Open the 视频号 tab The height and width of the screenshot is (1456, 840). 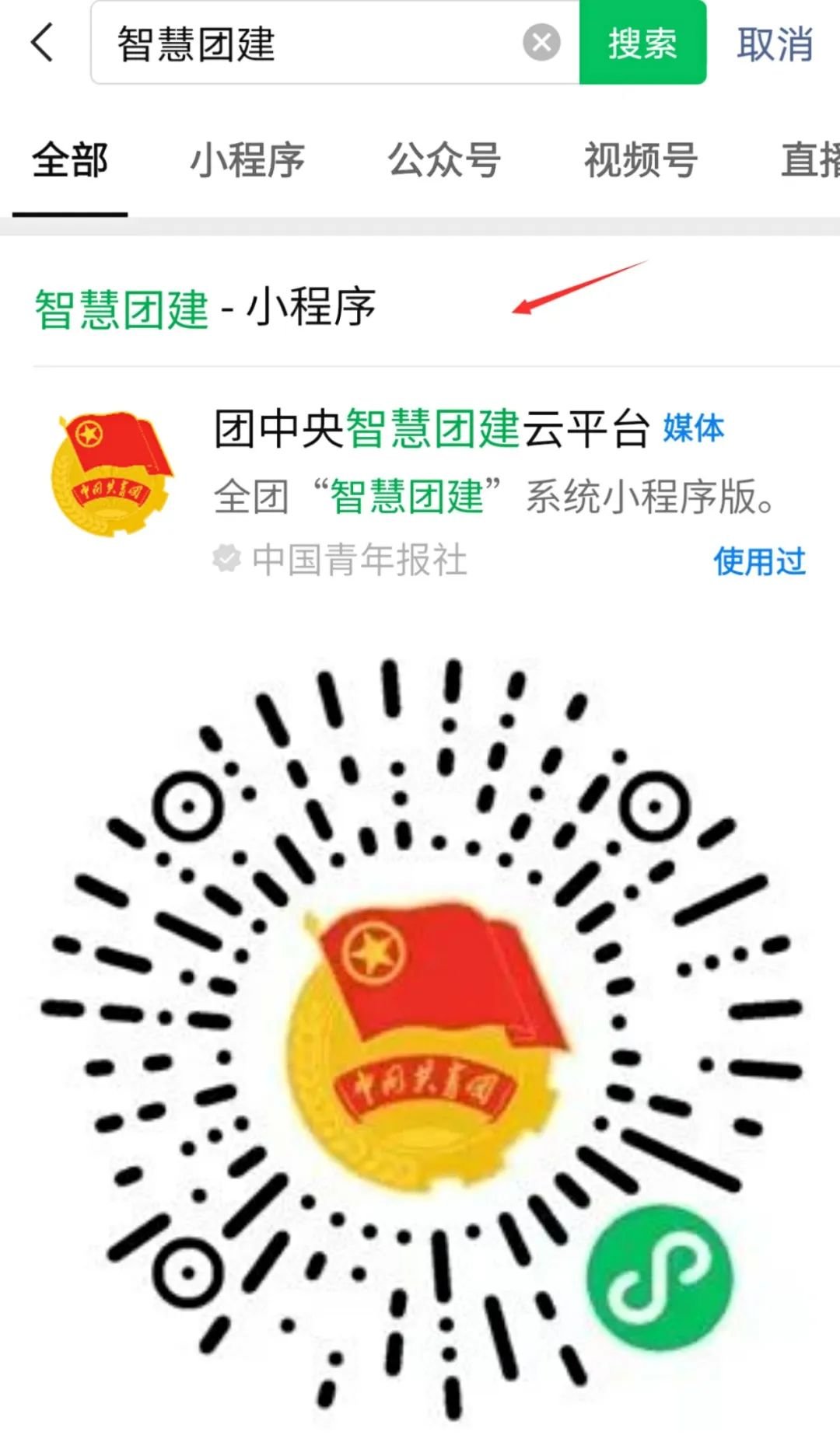click(x=641, y=161)
